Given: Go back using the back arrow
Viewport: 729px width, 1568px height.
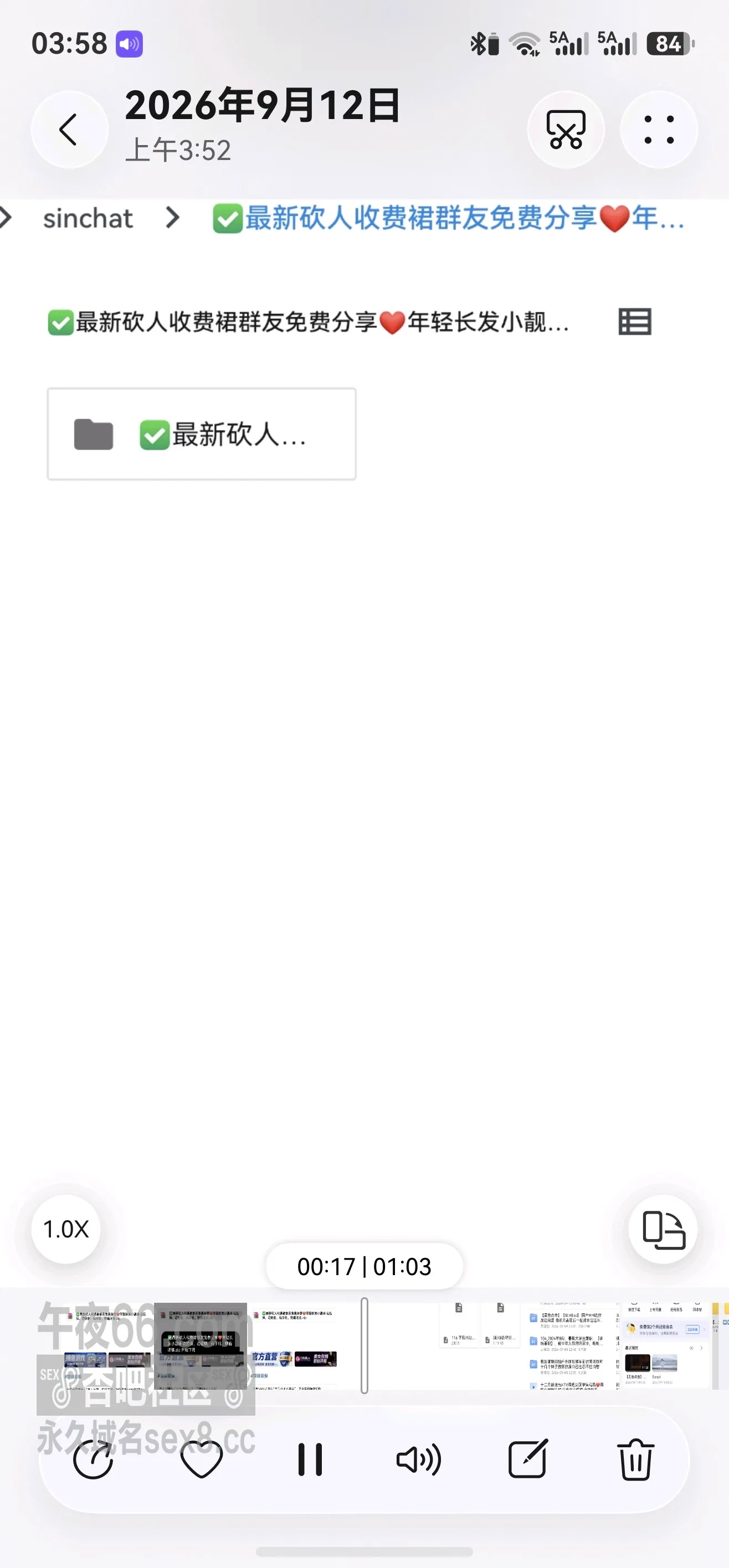Looking at the screenshot, I should pos(69,130).
